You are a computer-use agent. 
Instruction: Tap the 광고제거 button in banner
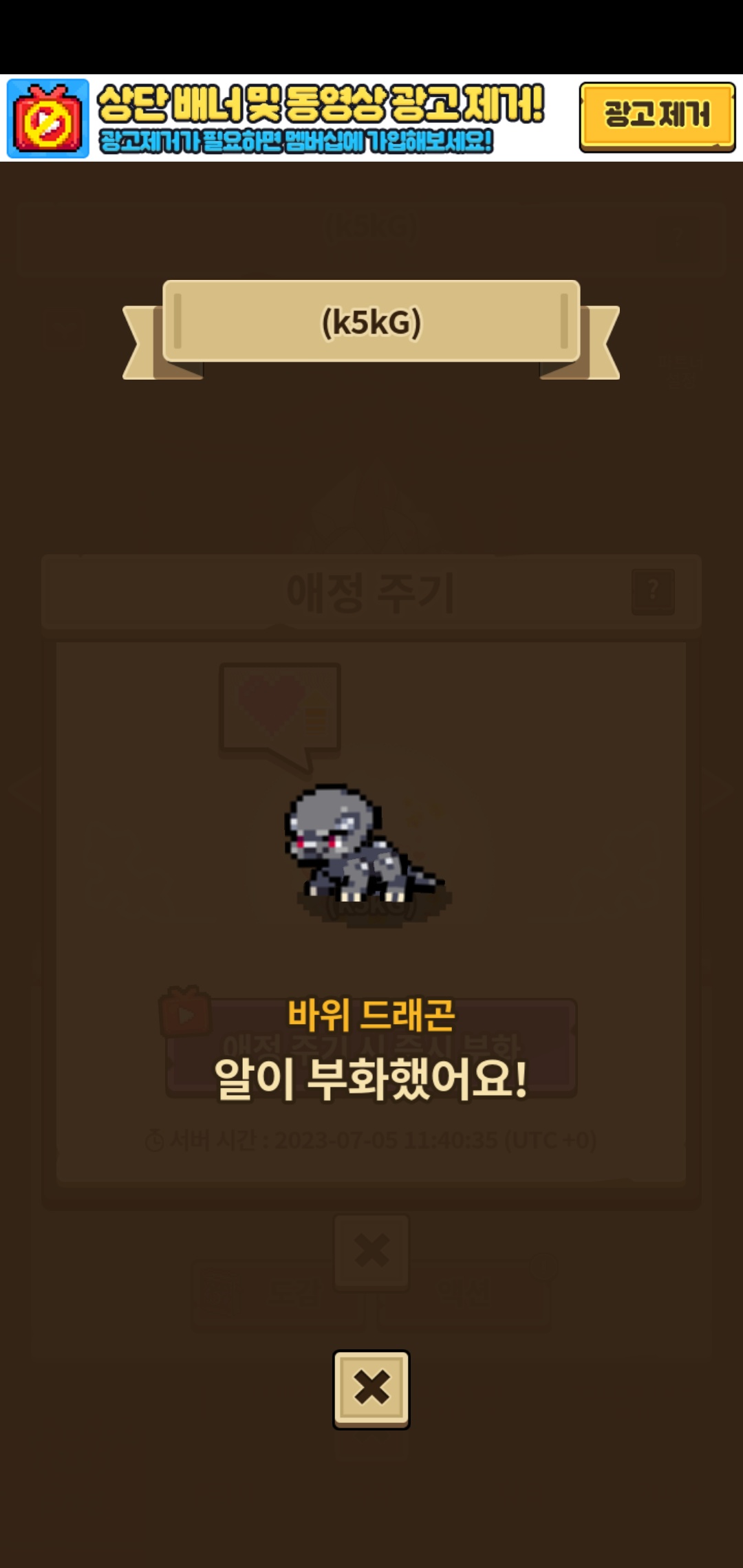pyautogui.click(x=656, y=116)
